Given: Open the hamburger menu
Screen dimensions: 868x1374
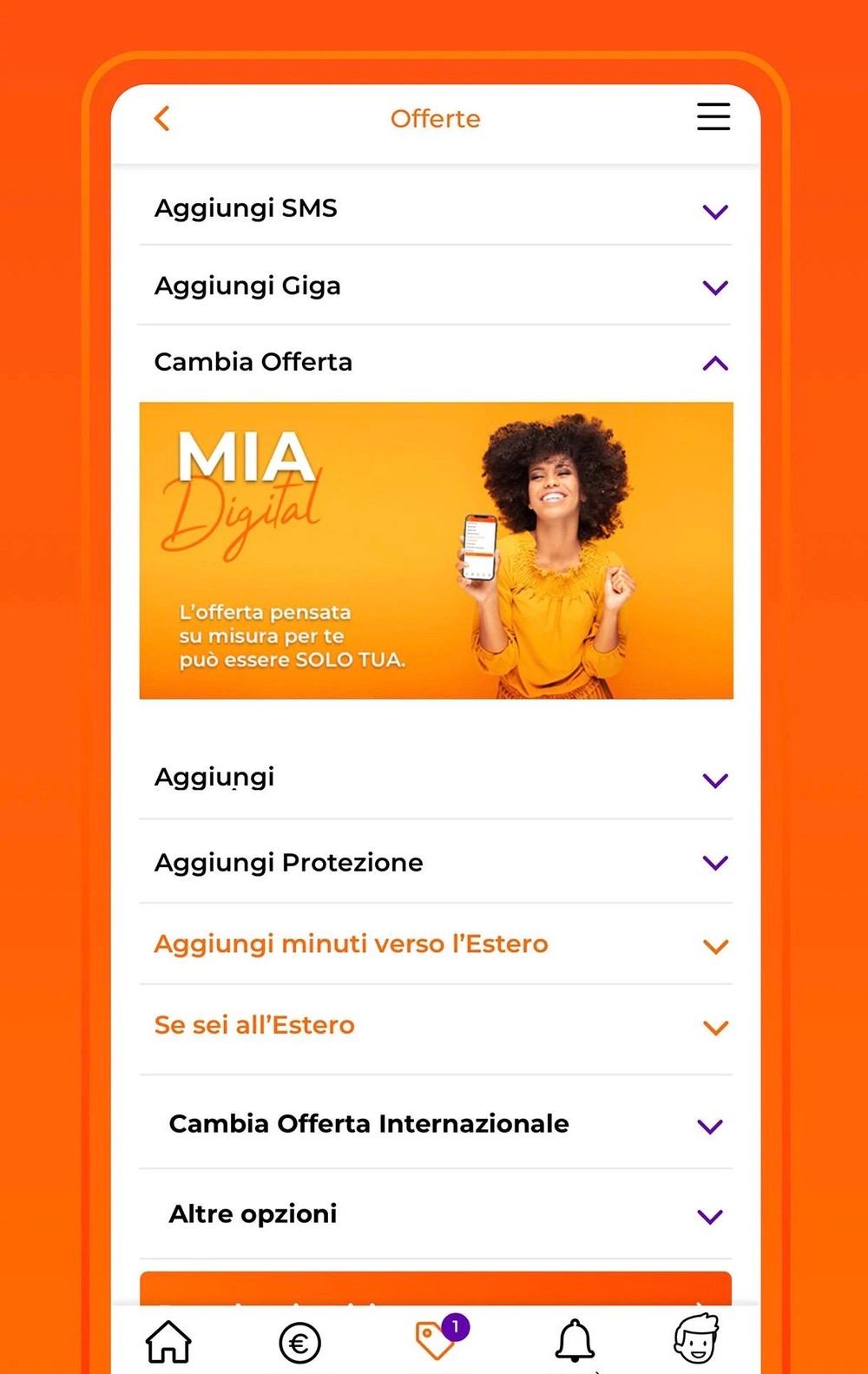Looking at the screenshot, I should 713,117.
